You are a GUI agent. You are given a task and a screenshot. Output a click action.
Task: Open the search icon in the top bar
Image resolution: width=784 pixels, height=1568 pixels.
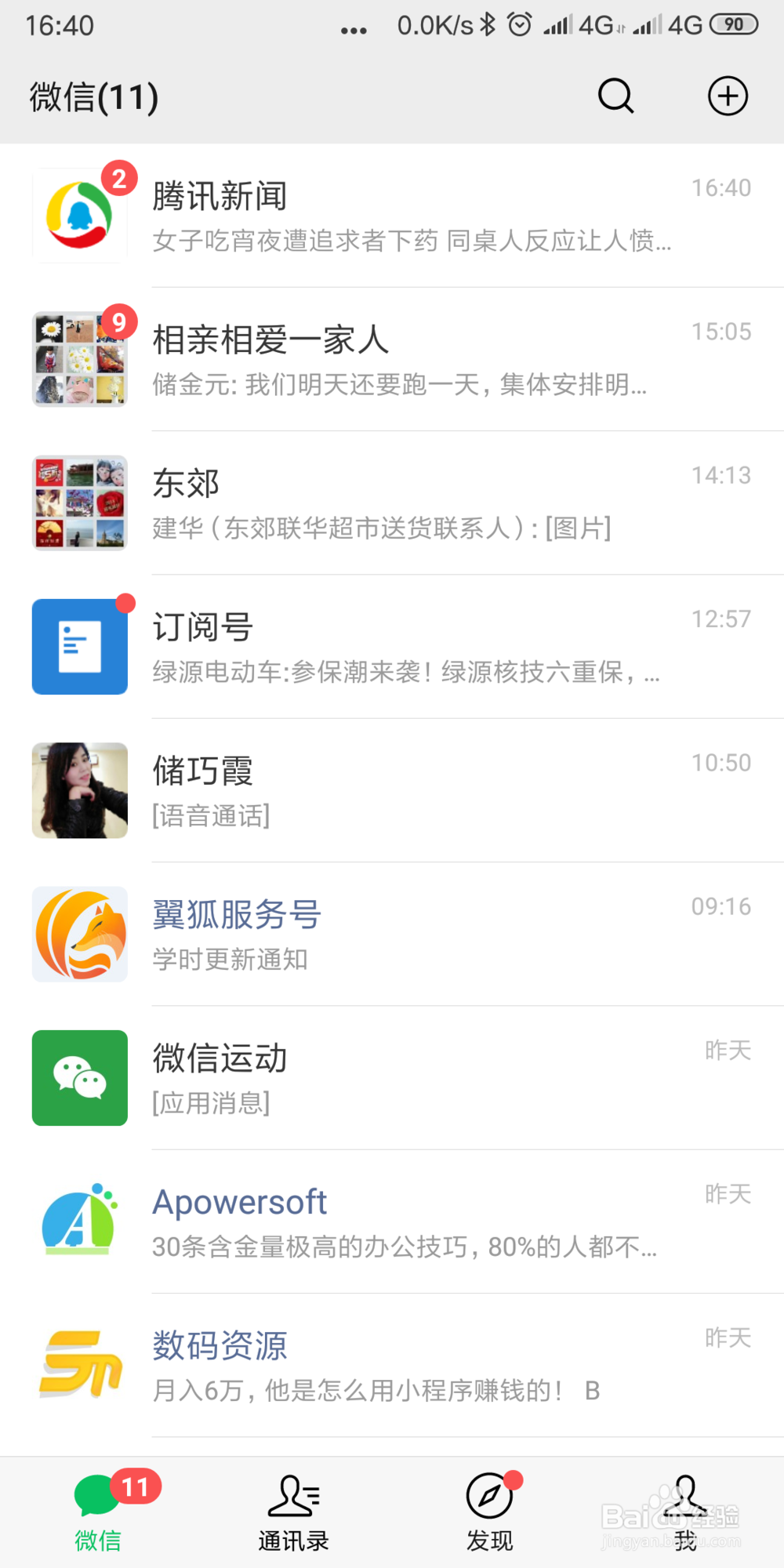tap(615, 96)
